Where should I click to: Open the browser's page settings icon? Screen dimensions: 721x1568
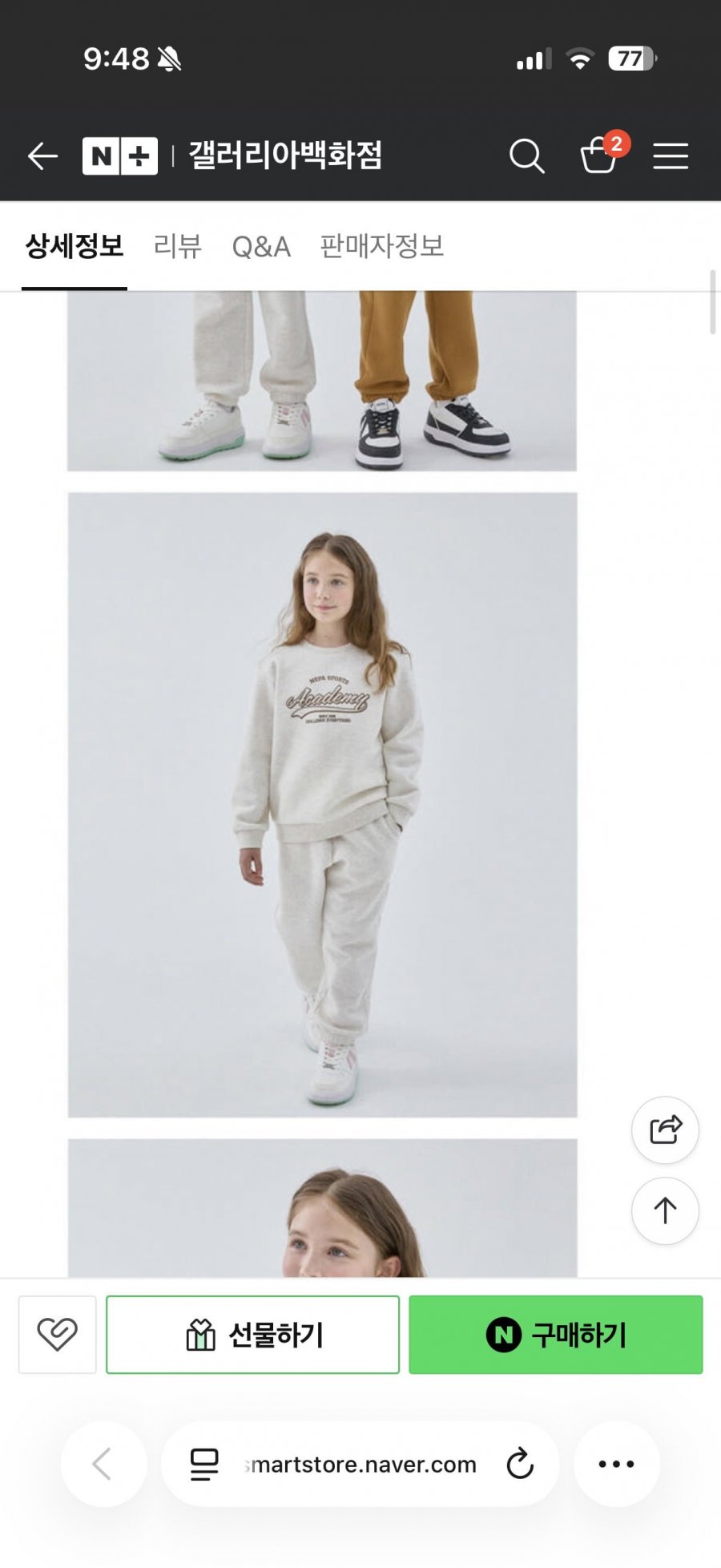click(204, 1464)
